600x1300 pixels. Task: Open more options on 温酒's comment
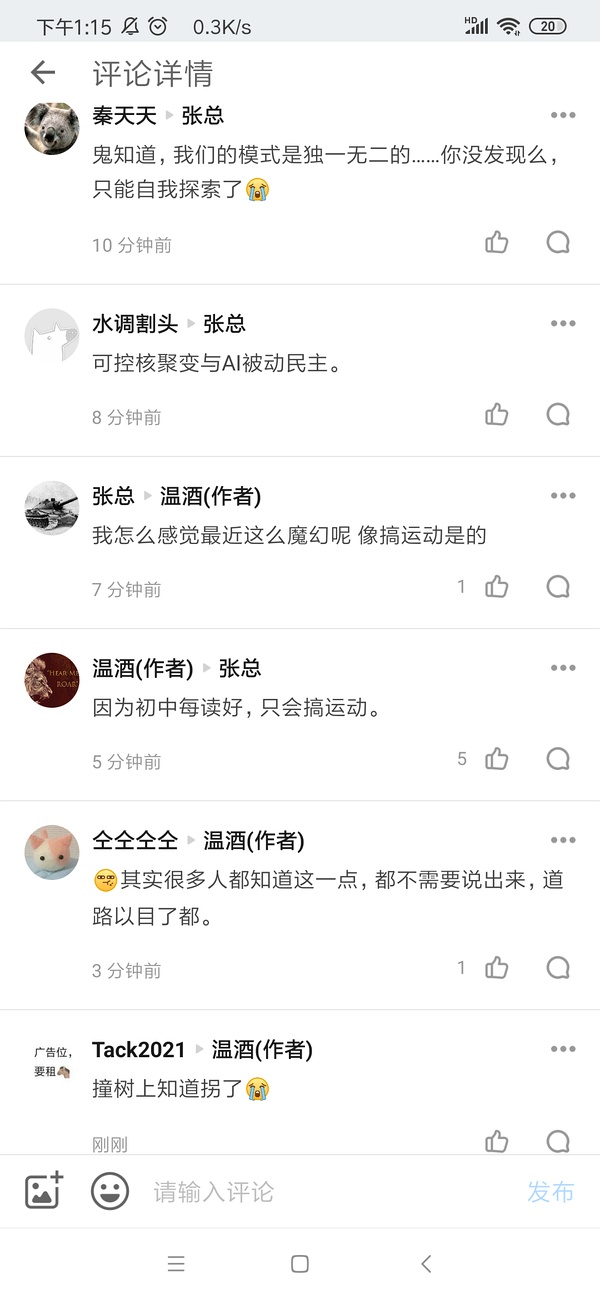pos(563,668)
